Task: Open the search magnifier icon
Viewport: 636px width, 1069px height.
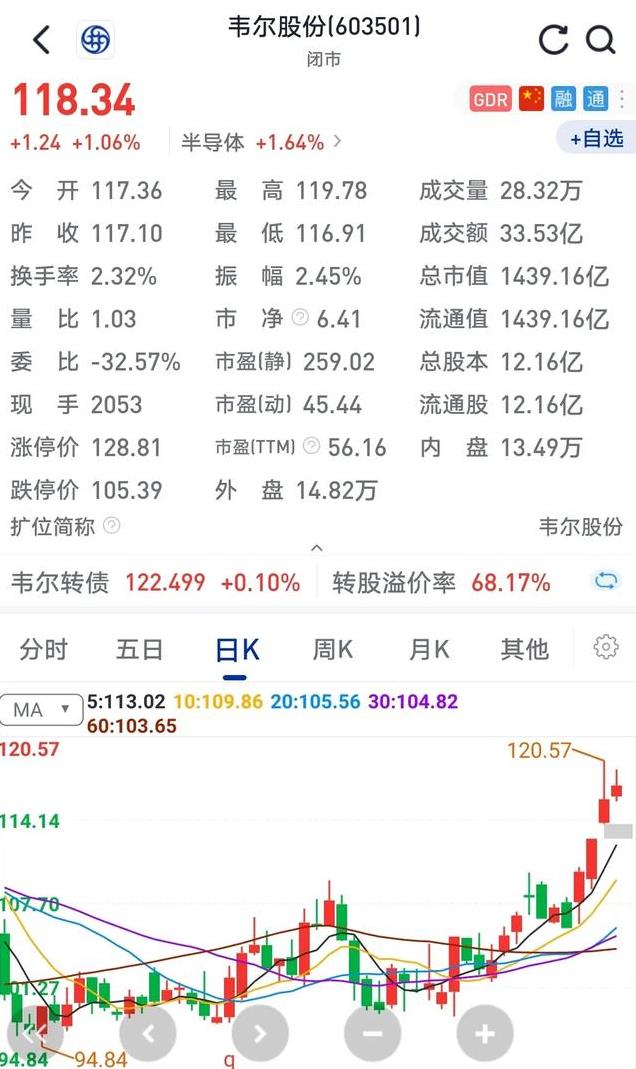Action: (601, 40)
